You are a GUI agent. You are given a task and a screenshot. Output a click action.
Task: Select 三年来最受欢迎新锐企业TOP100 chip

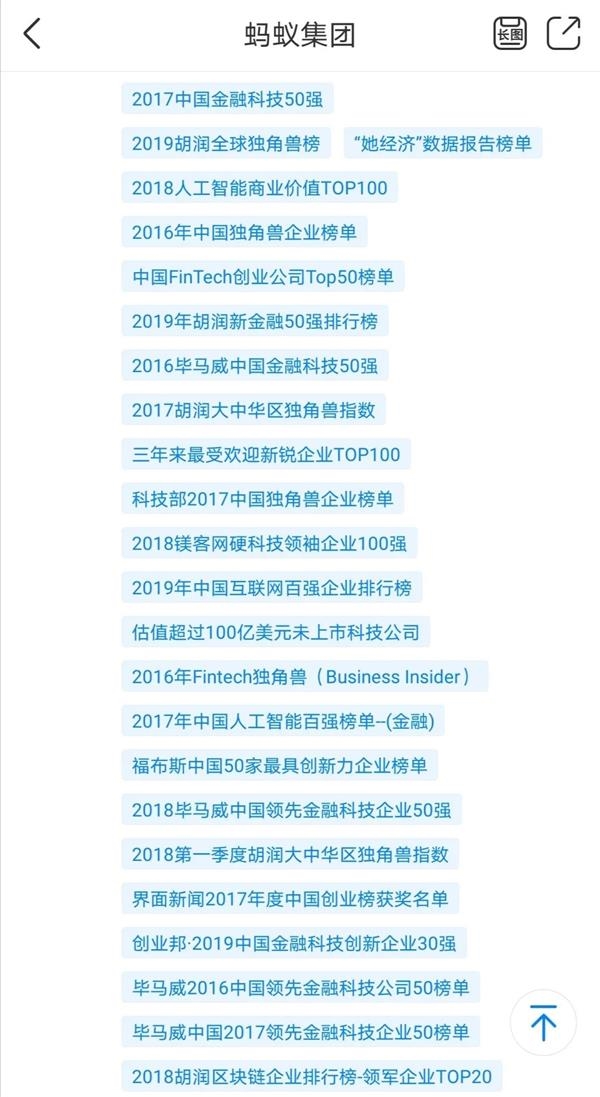coord(266,454)
